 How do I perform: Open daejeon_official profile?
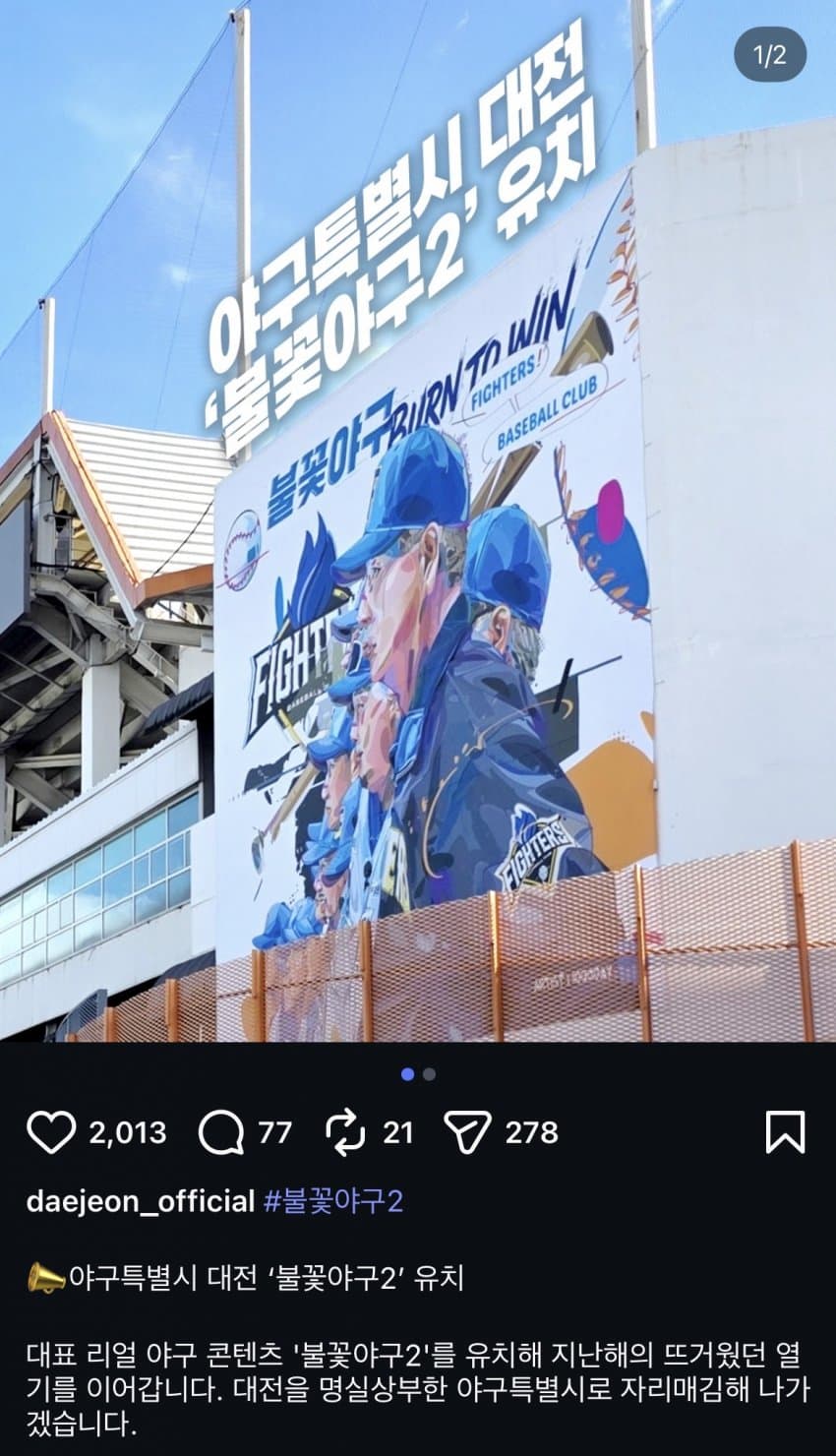(x=141, y=1201)
